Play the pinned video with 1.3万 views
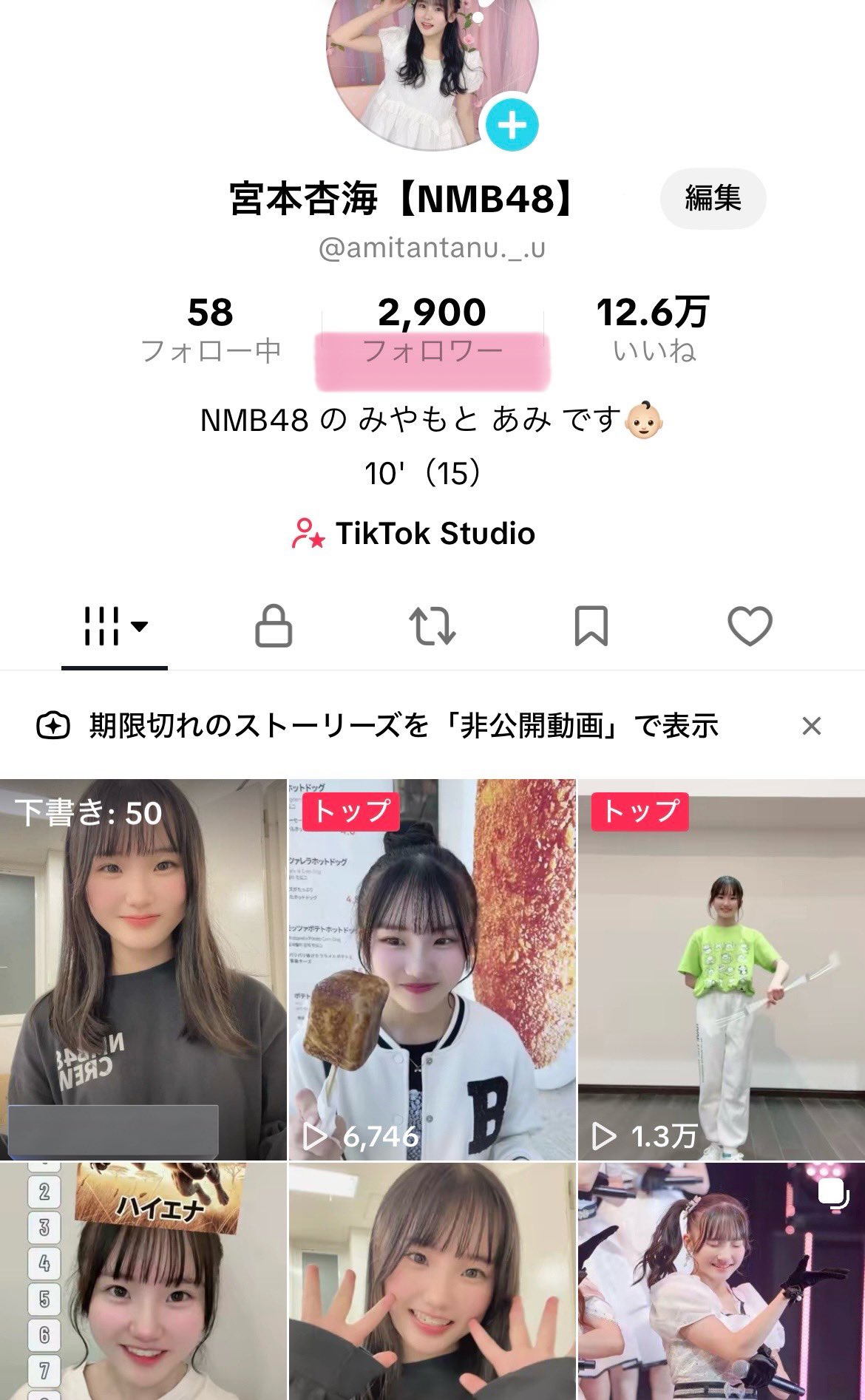Screen dimensions: 865x1400 (721, 968)
